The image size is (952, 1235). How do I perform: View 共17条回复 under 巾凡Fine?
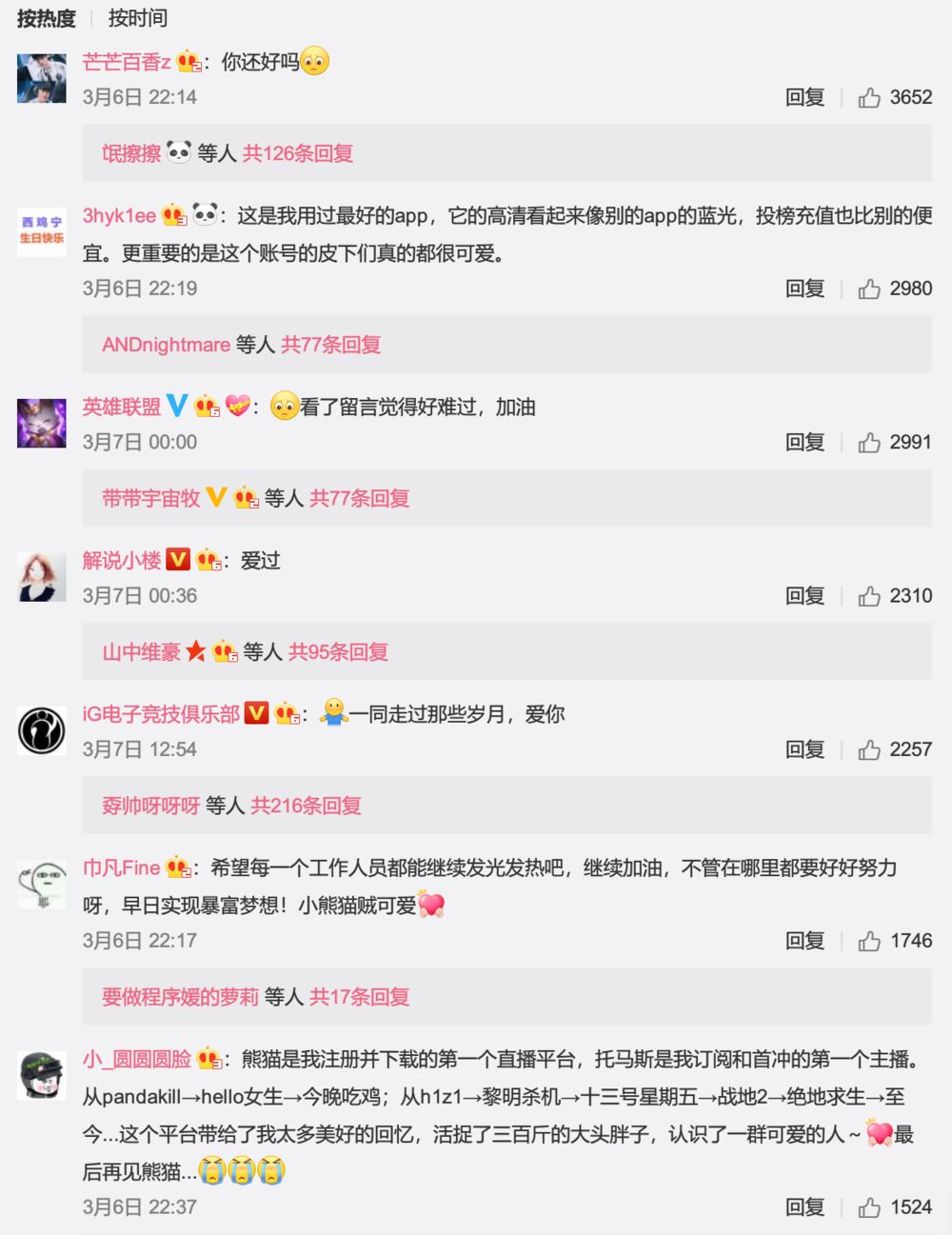coord(359,997)
